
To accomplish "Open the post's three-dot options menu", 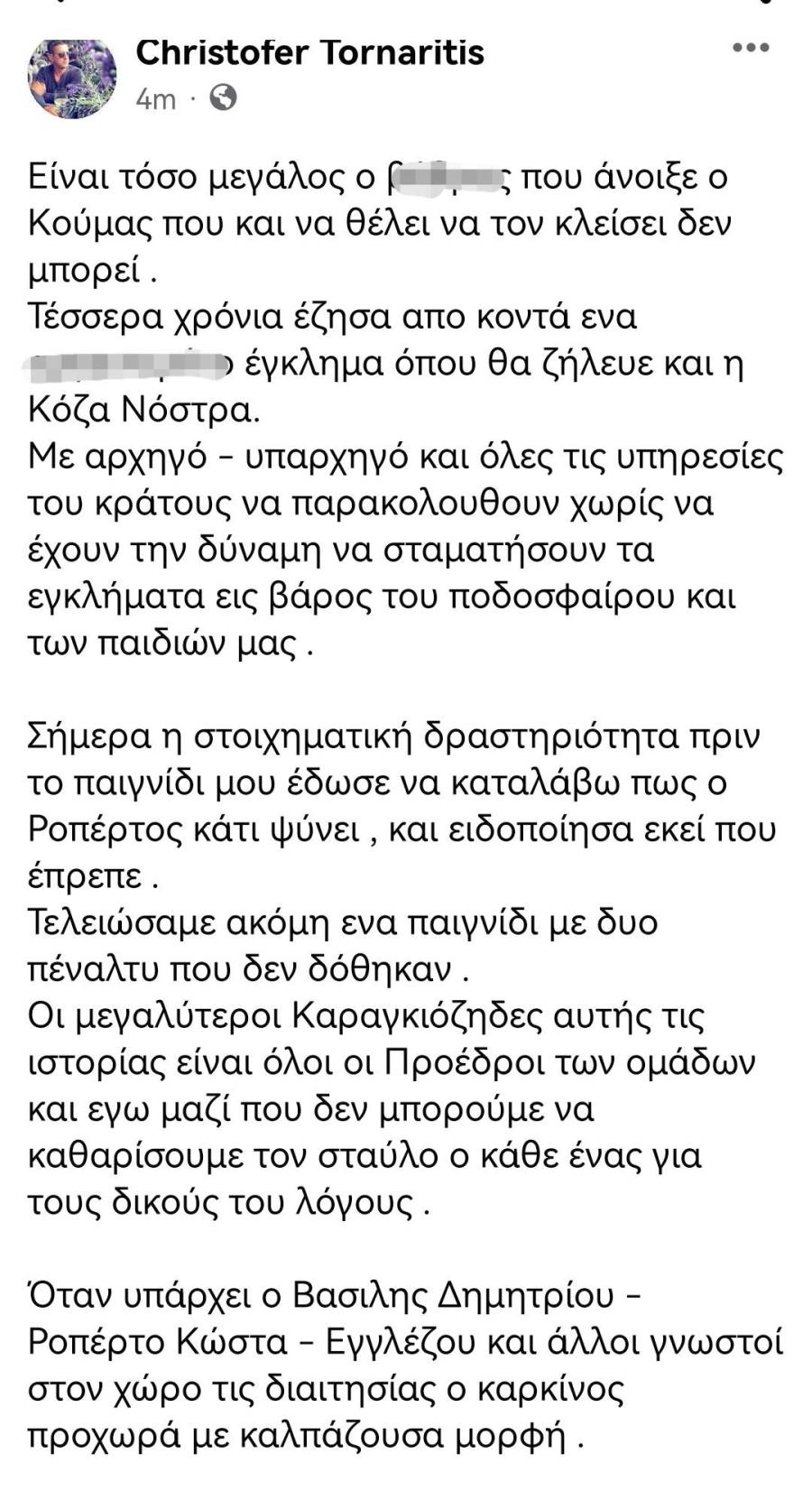I will (751, 48).
